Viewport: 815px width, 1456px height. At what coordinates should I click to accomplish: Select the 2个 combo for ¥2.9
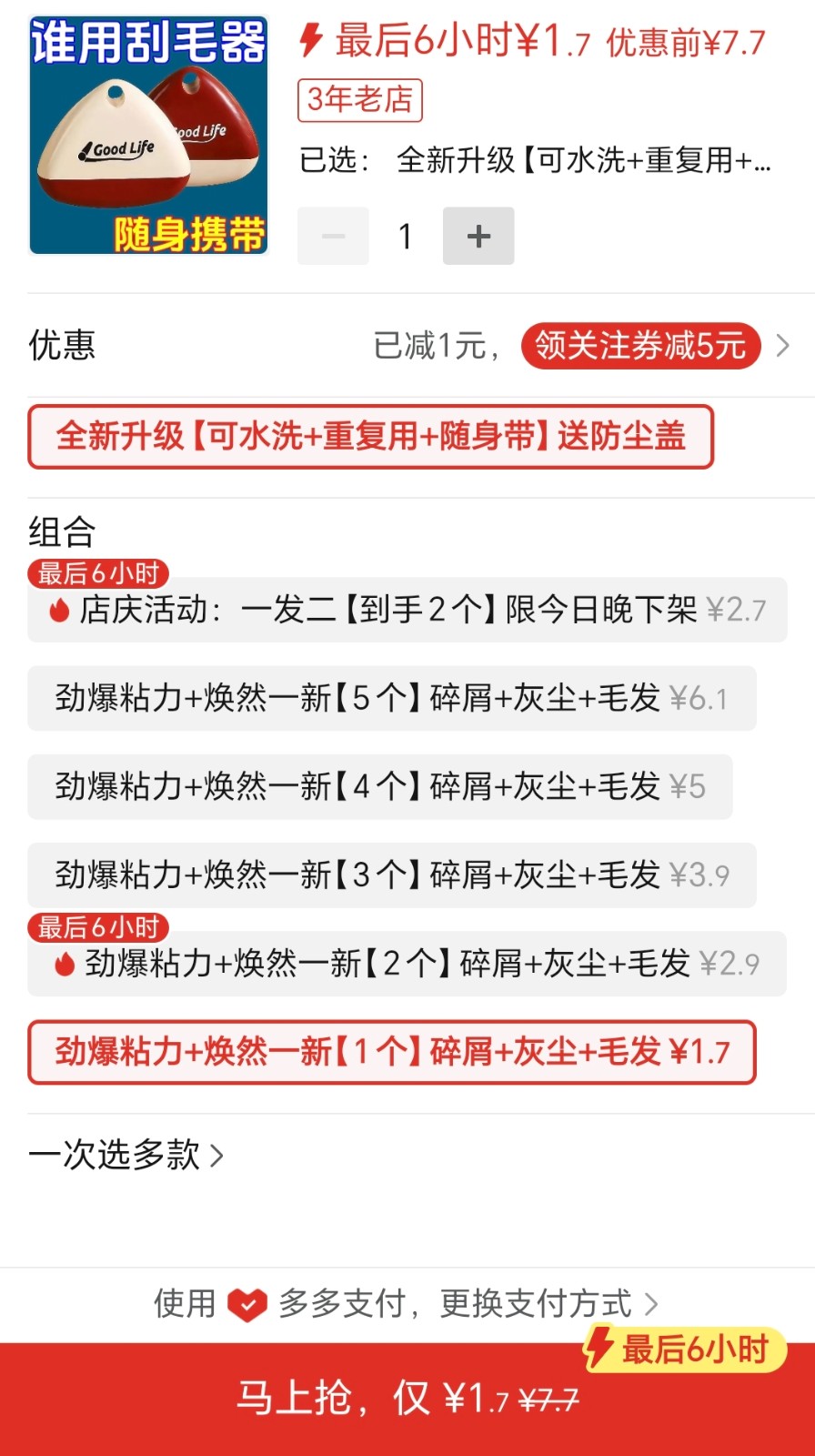(x=407, y=963)
